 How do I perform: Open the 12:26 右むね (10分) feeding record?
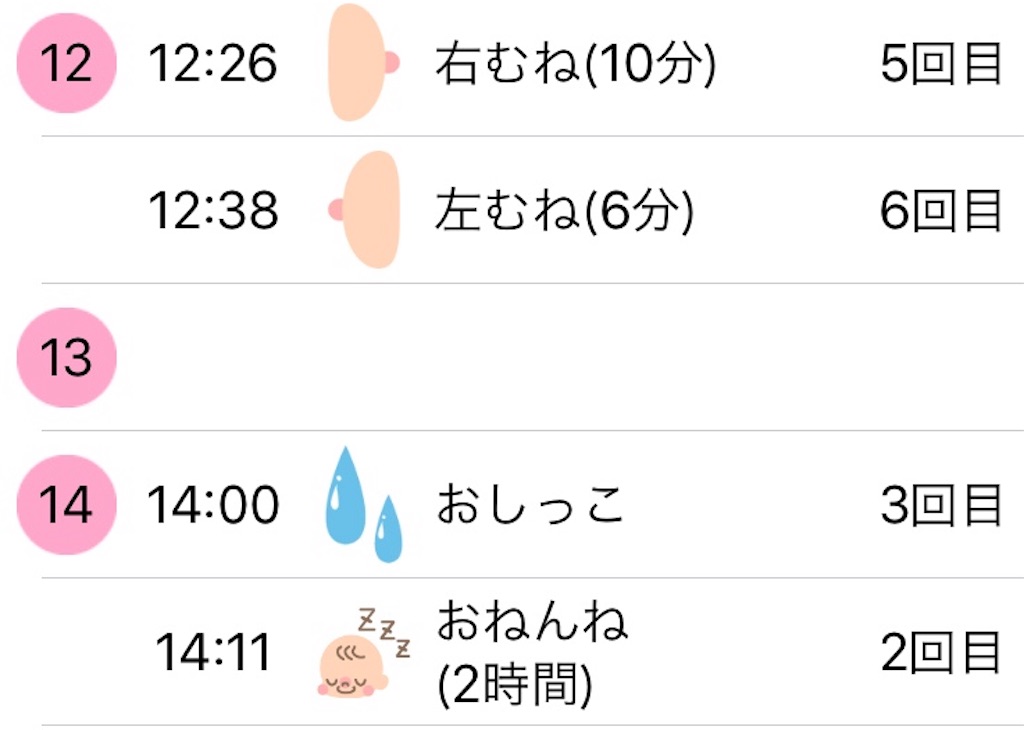tap(575, 65)
